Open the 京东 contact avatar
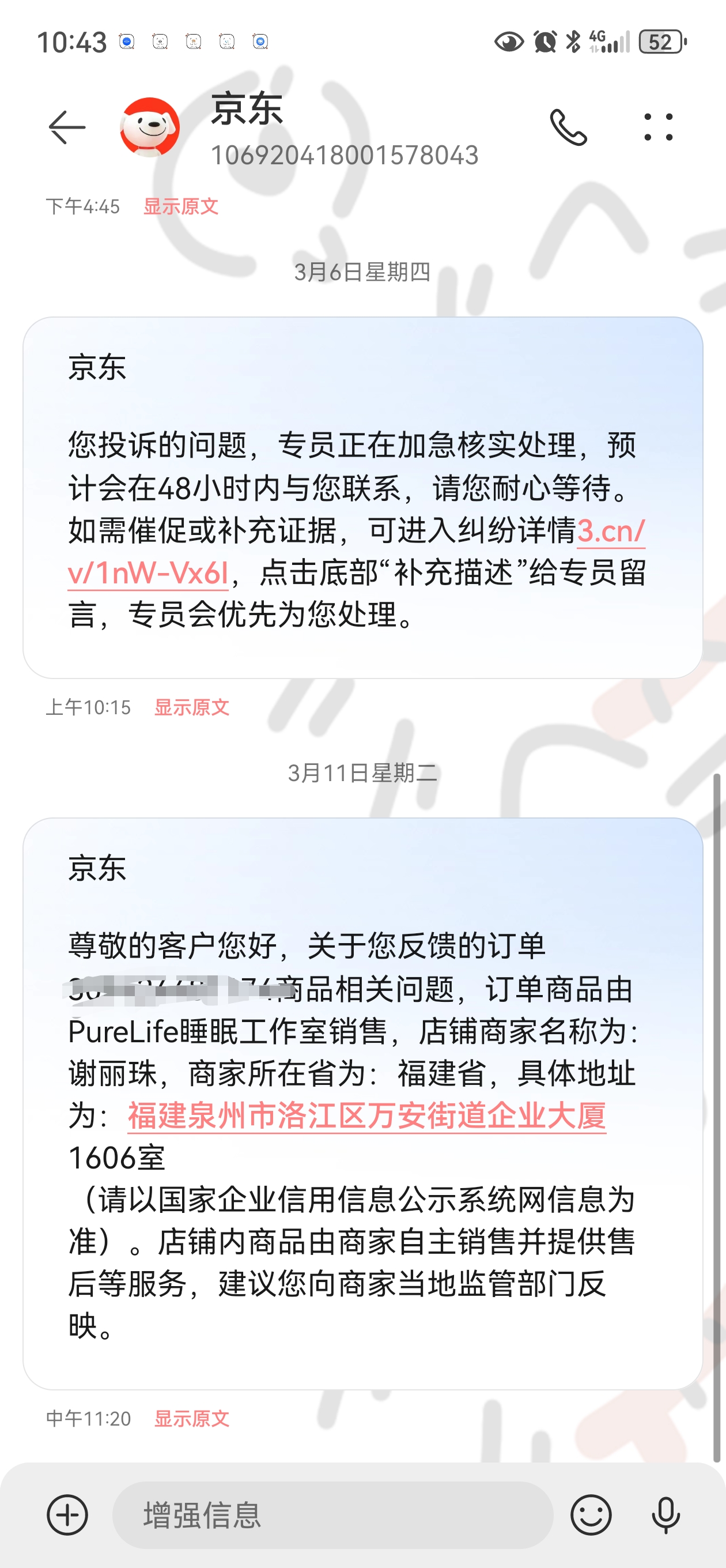The width and height of the screenshot is (726, 1568). 150,127
